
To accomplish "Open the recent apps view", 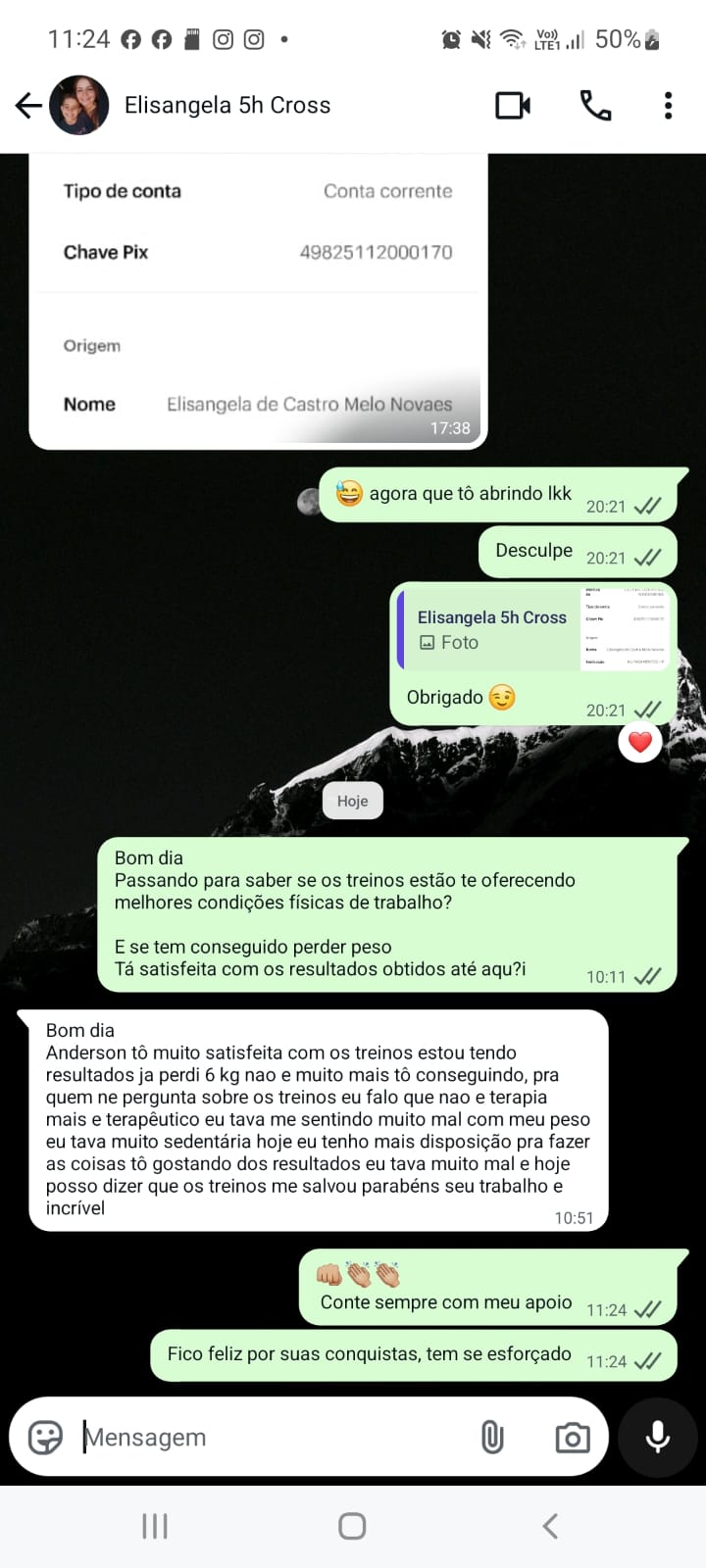I will tap(155, 1526).
